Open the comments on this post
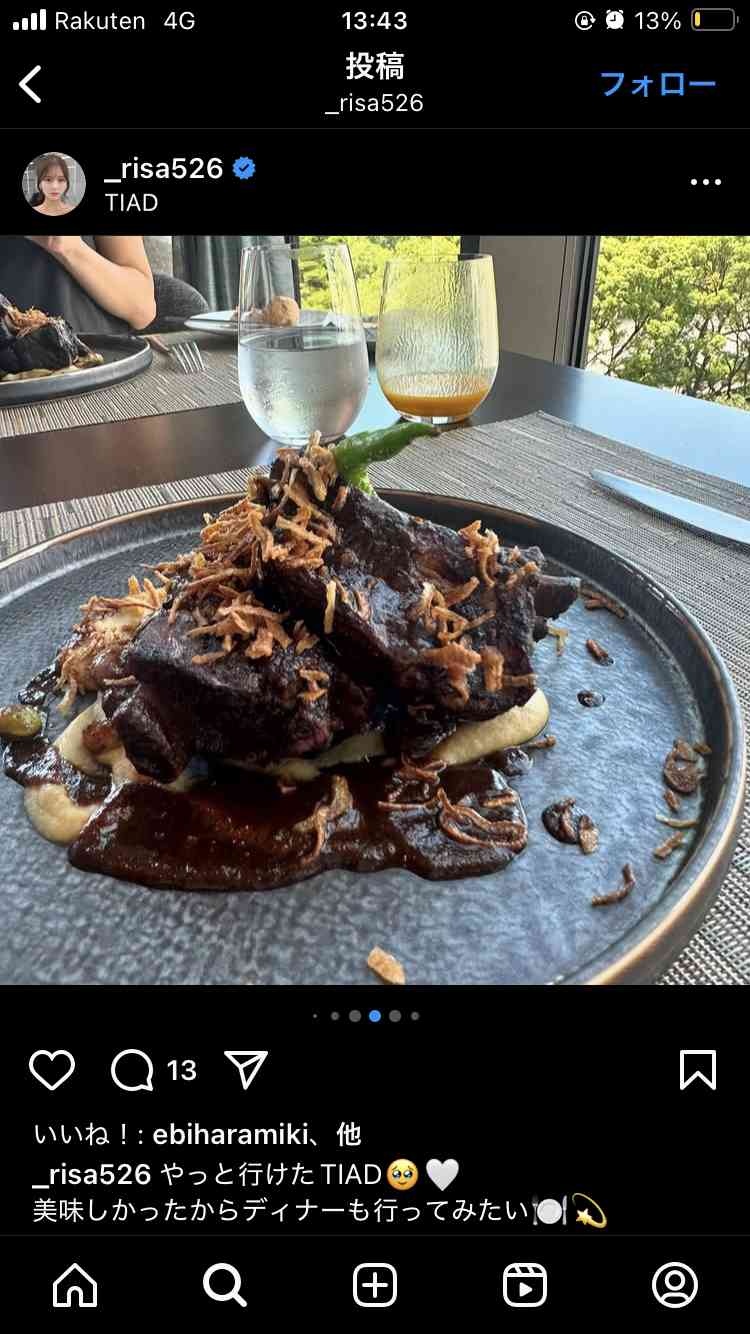Screen dimensions: 750x1334 click(x=133, y=1070)
